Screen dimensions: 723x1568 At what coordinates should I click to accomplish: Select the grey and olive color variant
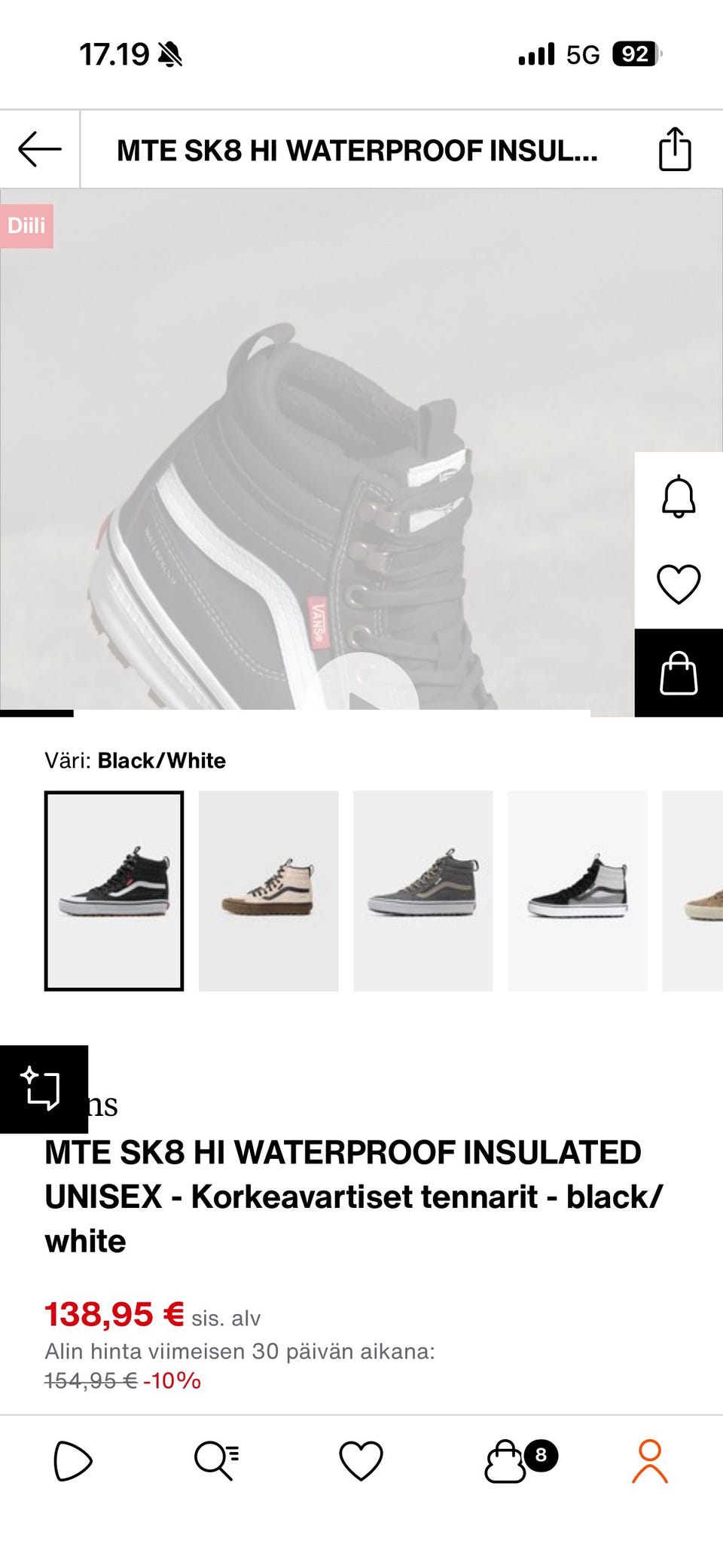423,891
